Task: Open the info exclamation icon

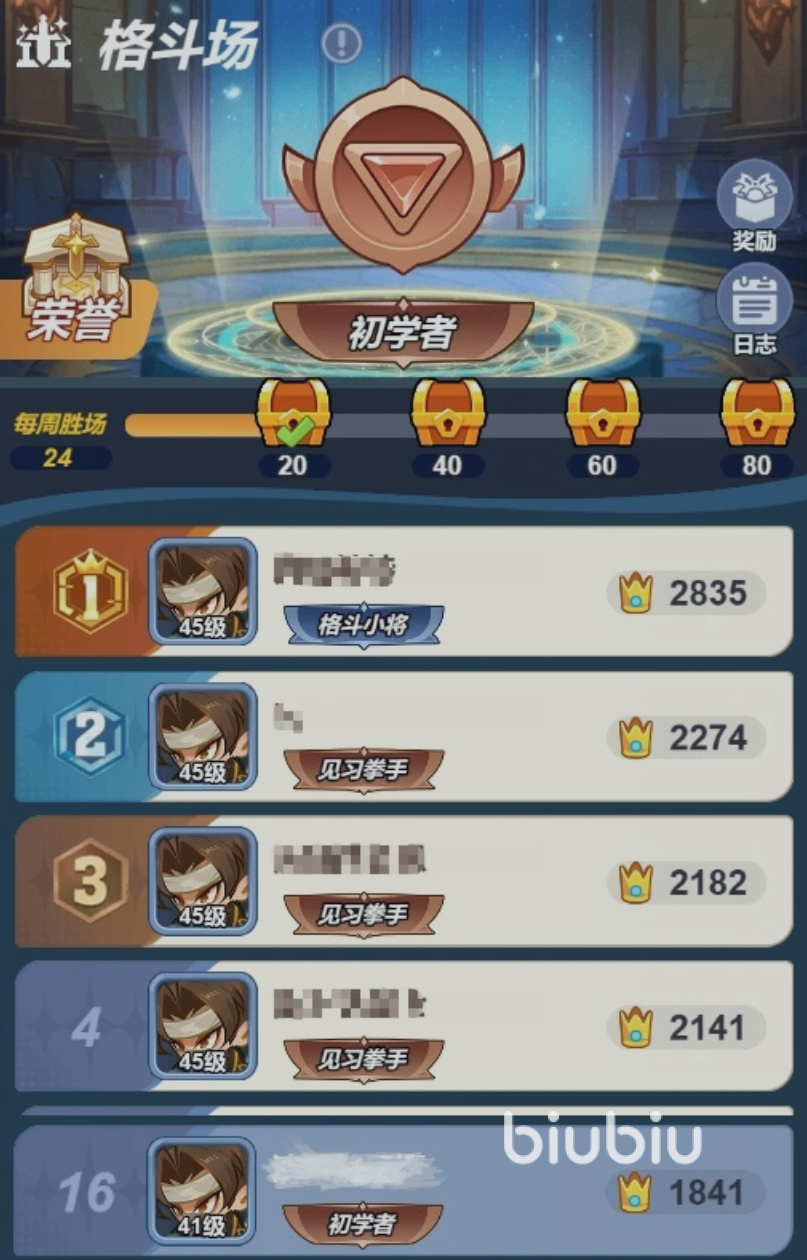Action: 342,43
